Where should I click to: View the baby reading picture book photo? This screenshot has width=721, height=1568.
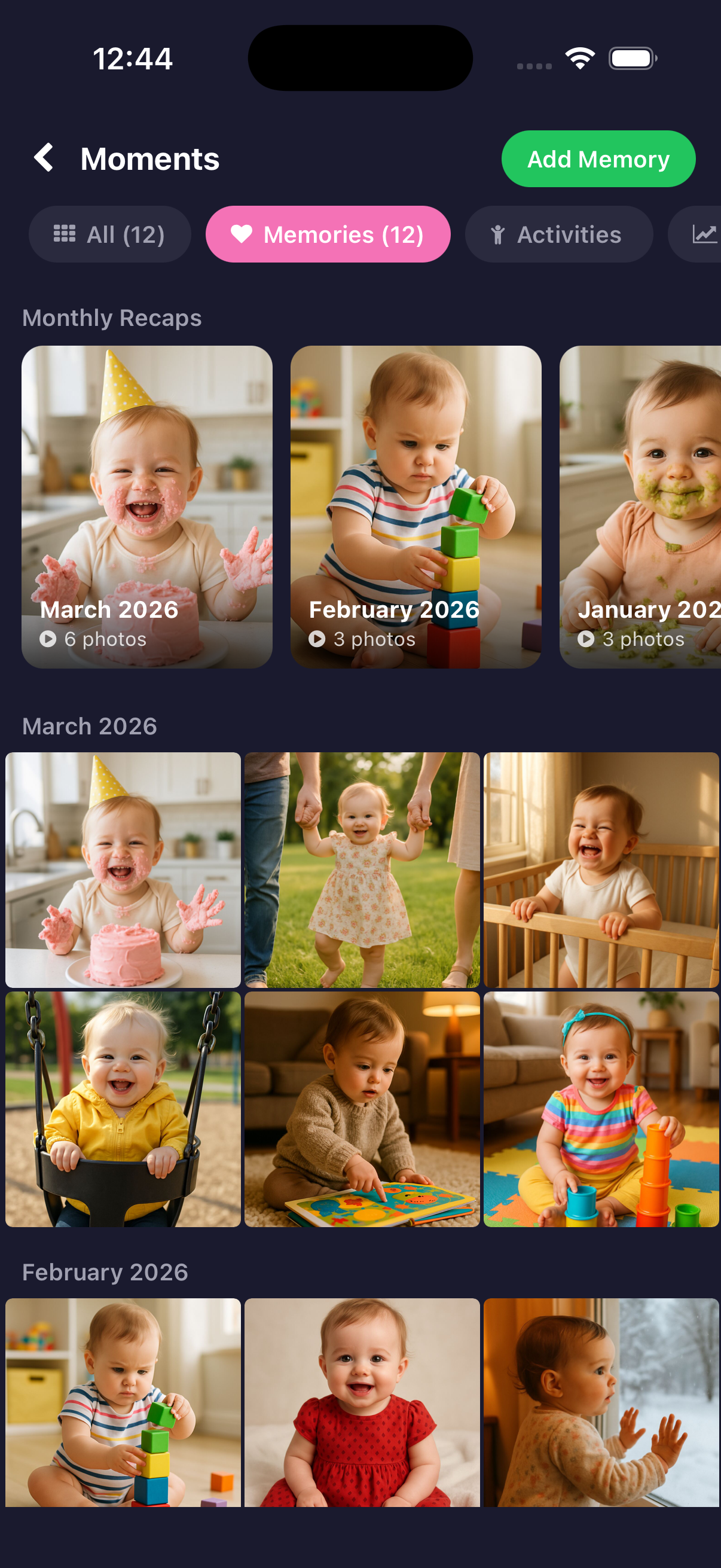(x=362, y=1109)
